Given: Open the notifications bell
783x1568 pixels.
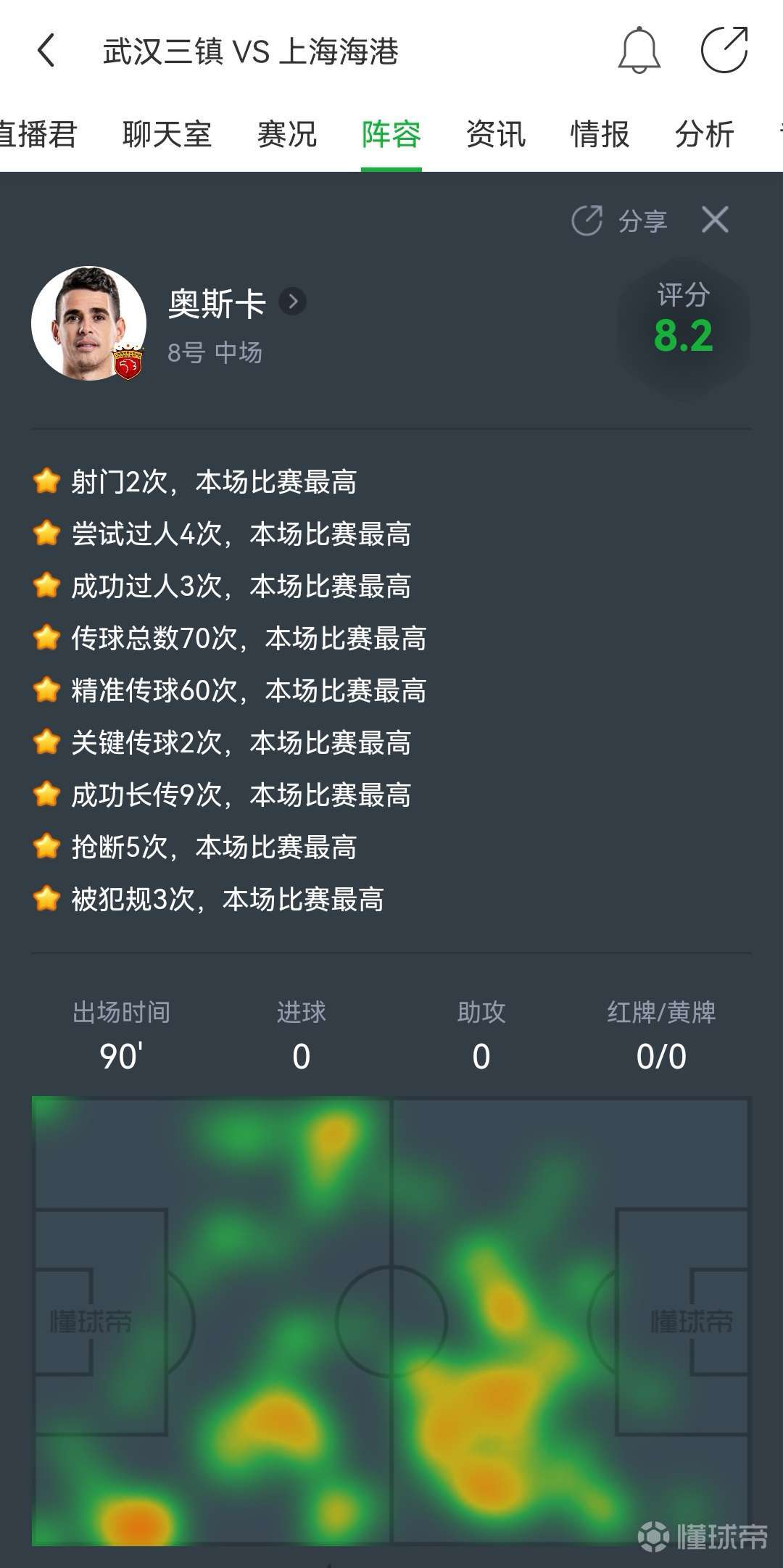Looking at the screenshot, I should (x=639, y=50).
